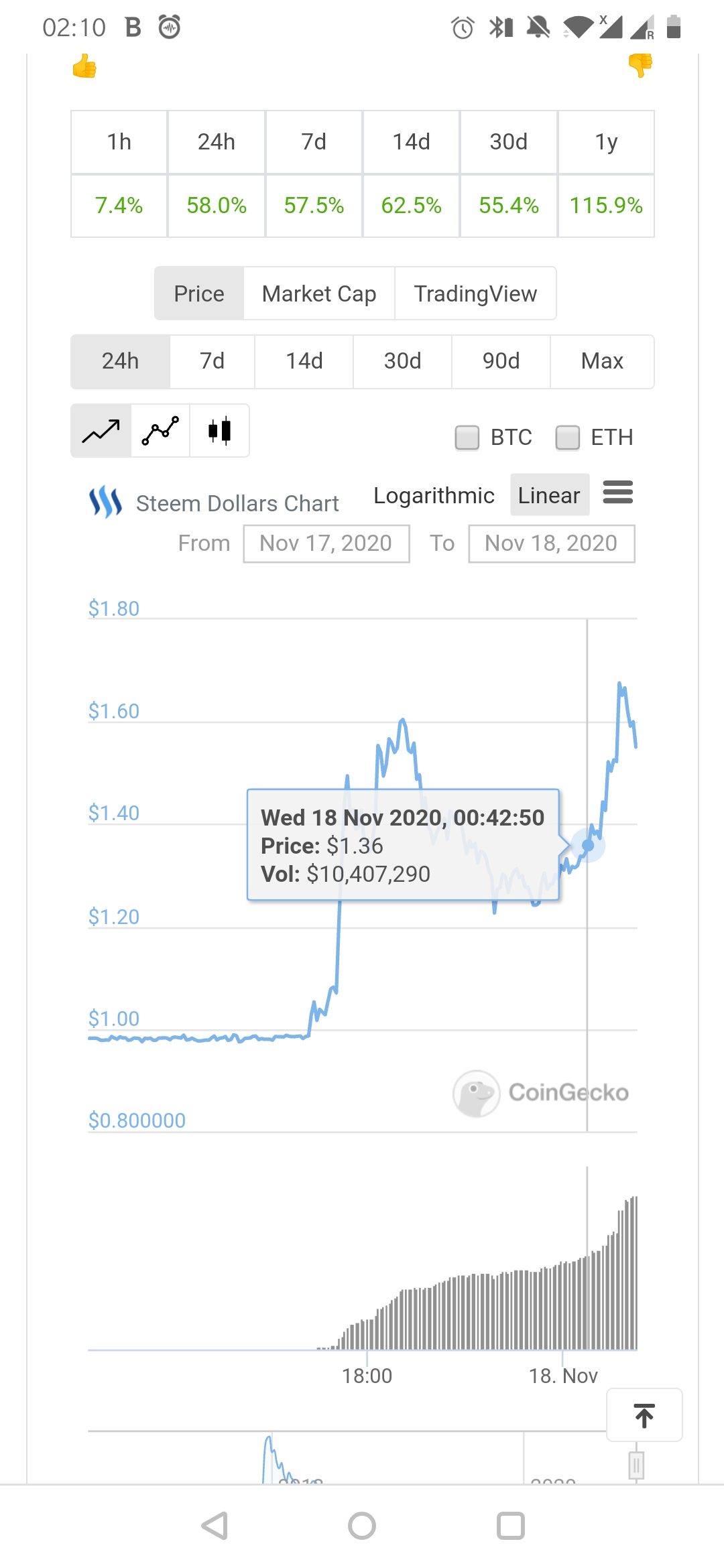Enable the BTC comparison checkbox
Screen dimensions: 724x1568
click(467, 438)
